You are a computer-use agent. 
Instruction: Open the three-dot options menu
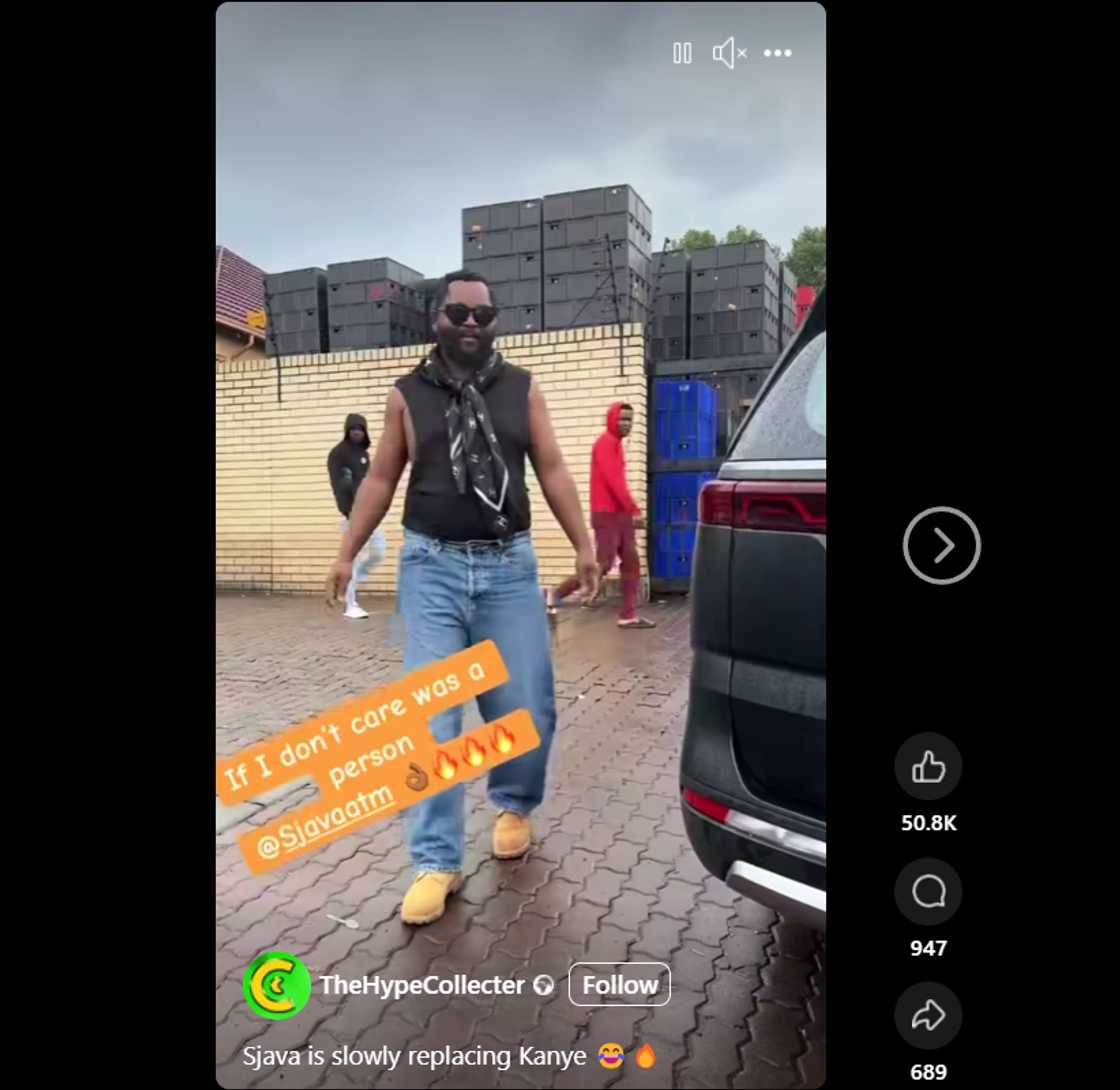(778, 53)
